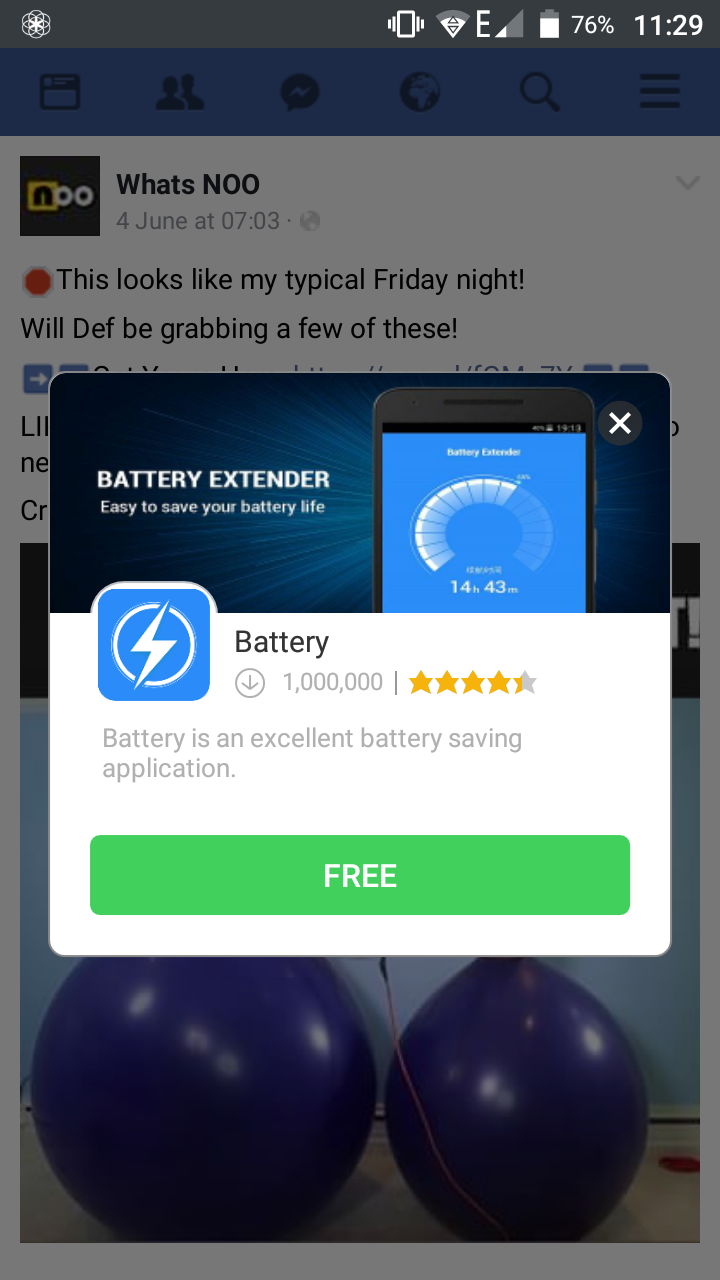Screen dimensions: 720x1280
Task: Open the news feed tab
Action: click(60, 93)
